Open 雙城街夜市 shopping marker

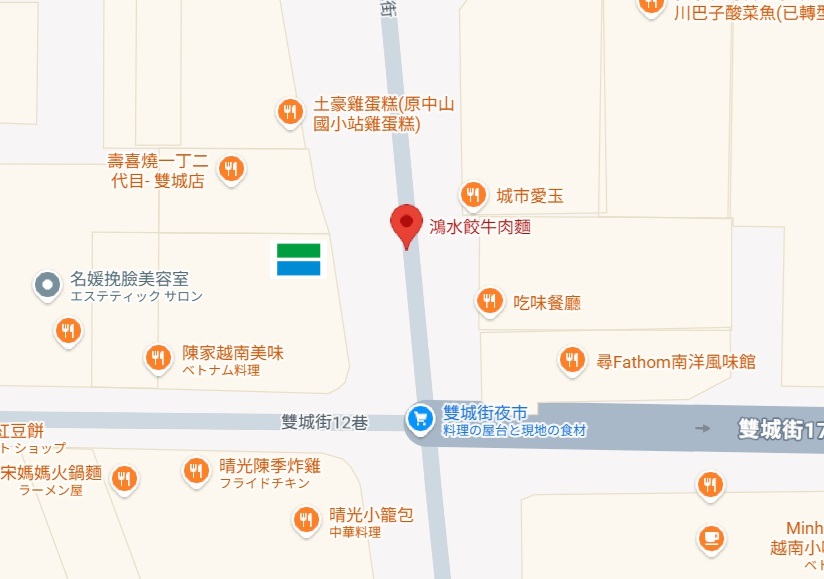click(x=420, y=419)
